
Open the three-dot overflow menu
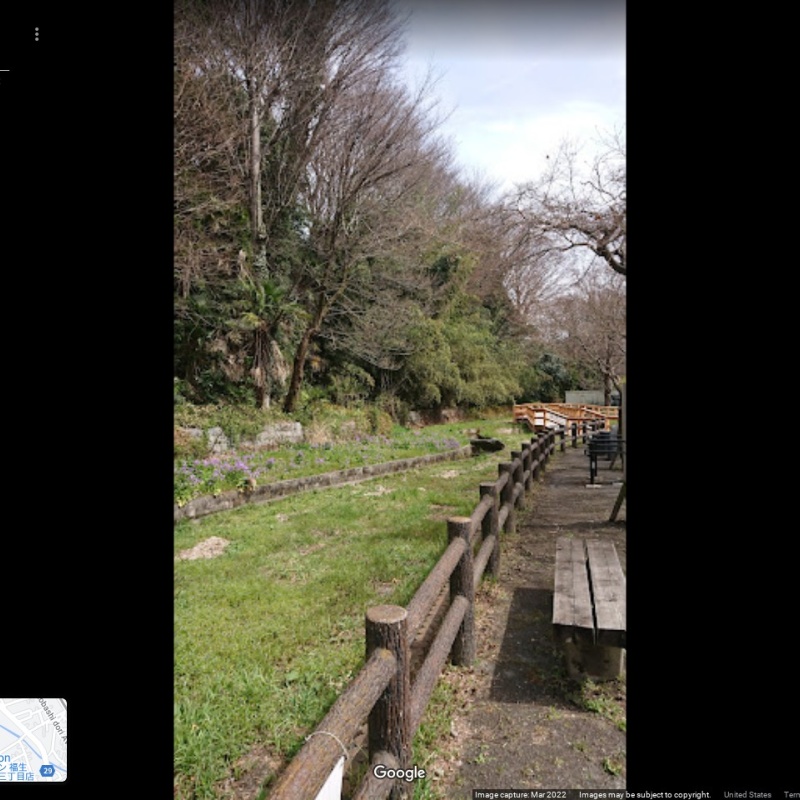pyautogui.click(x=36, y=34)
